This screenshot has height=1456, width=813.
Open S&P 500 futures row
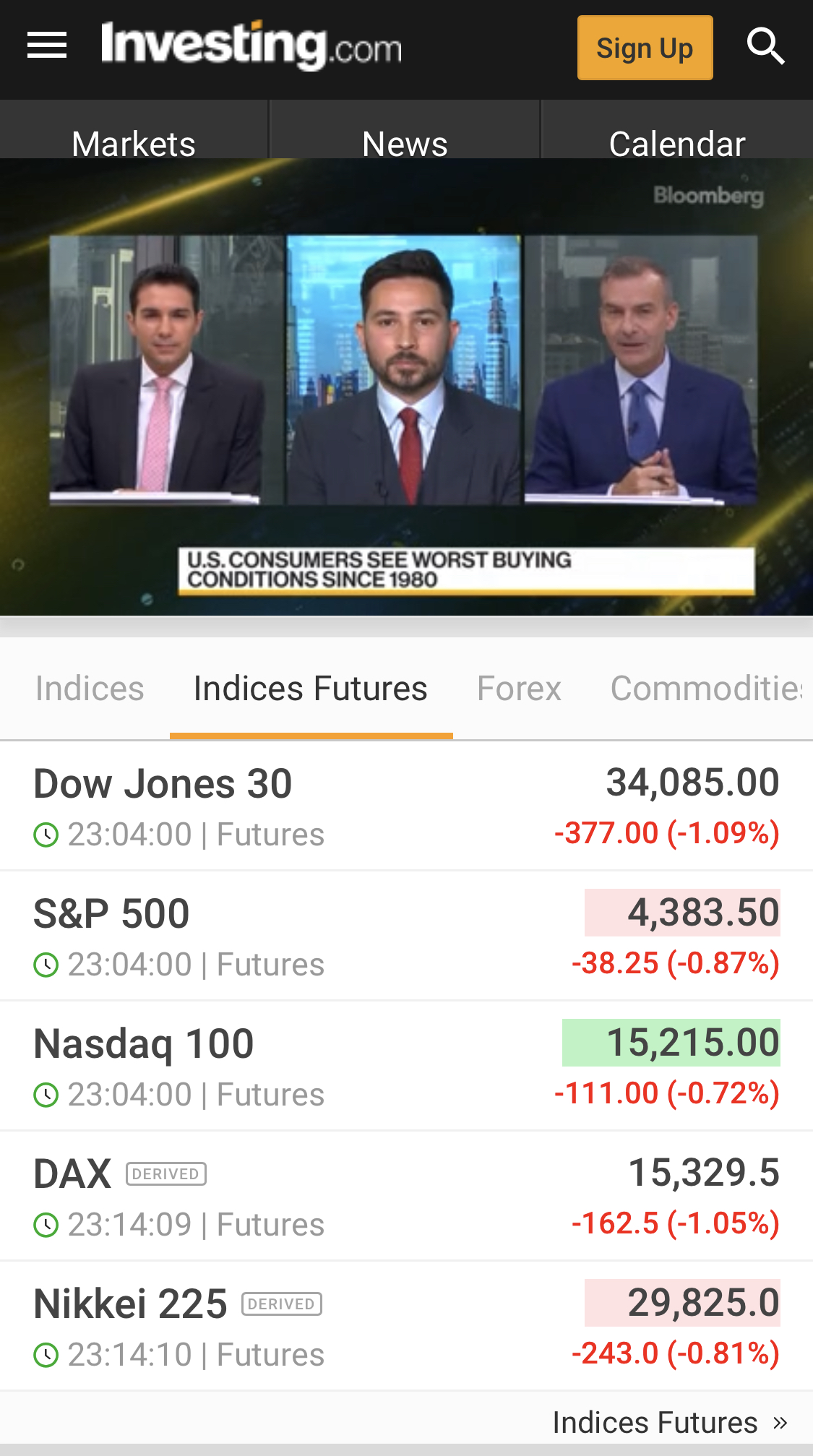[406, 936]
